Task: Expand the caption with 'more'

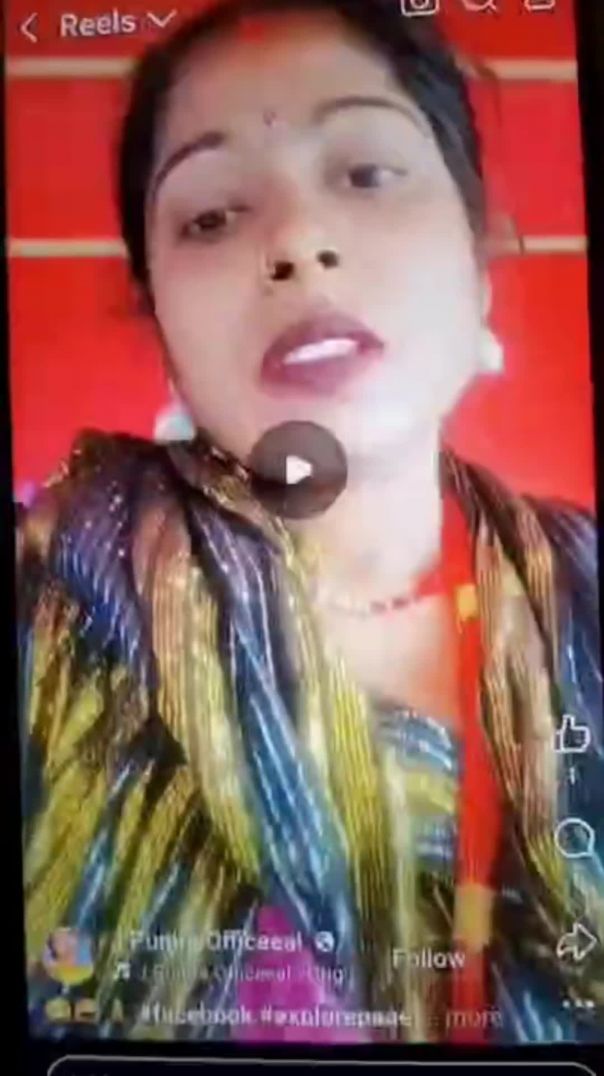Action: 472,1017
